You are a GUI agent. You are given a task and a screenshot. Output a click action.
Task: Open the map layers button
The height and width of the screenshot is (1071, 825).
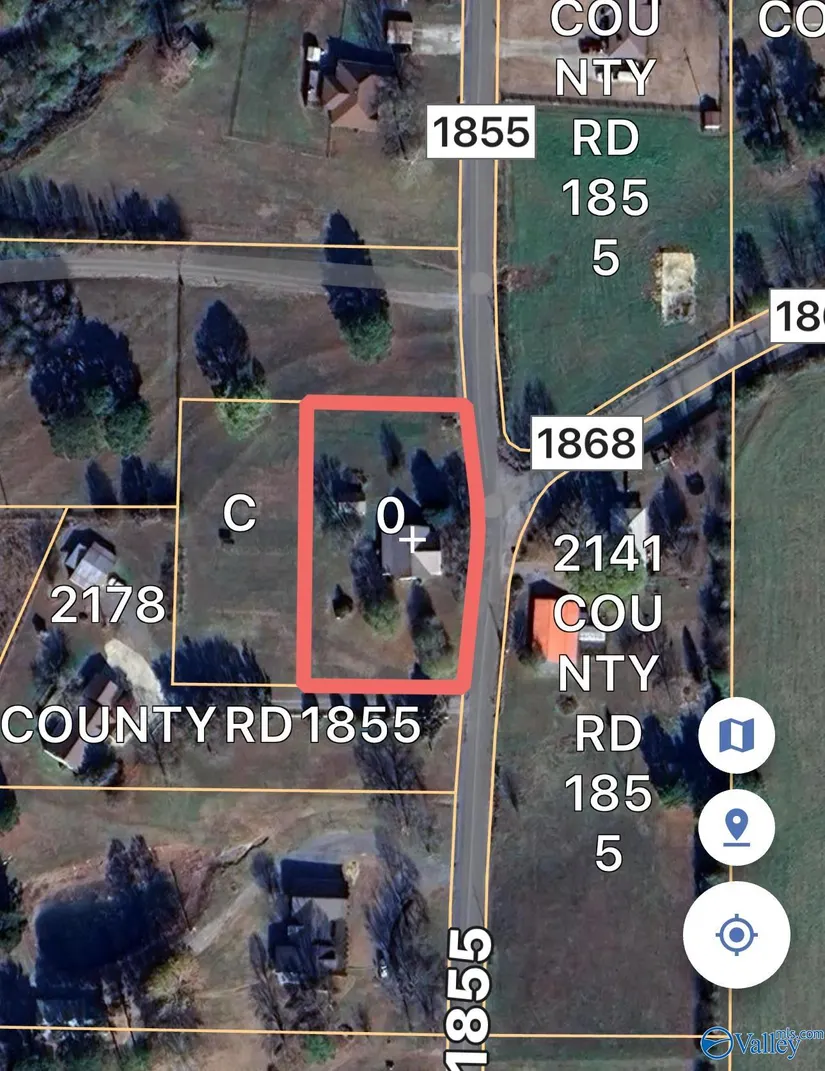pyautogui.click(x=737, y=737)
